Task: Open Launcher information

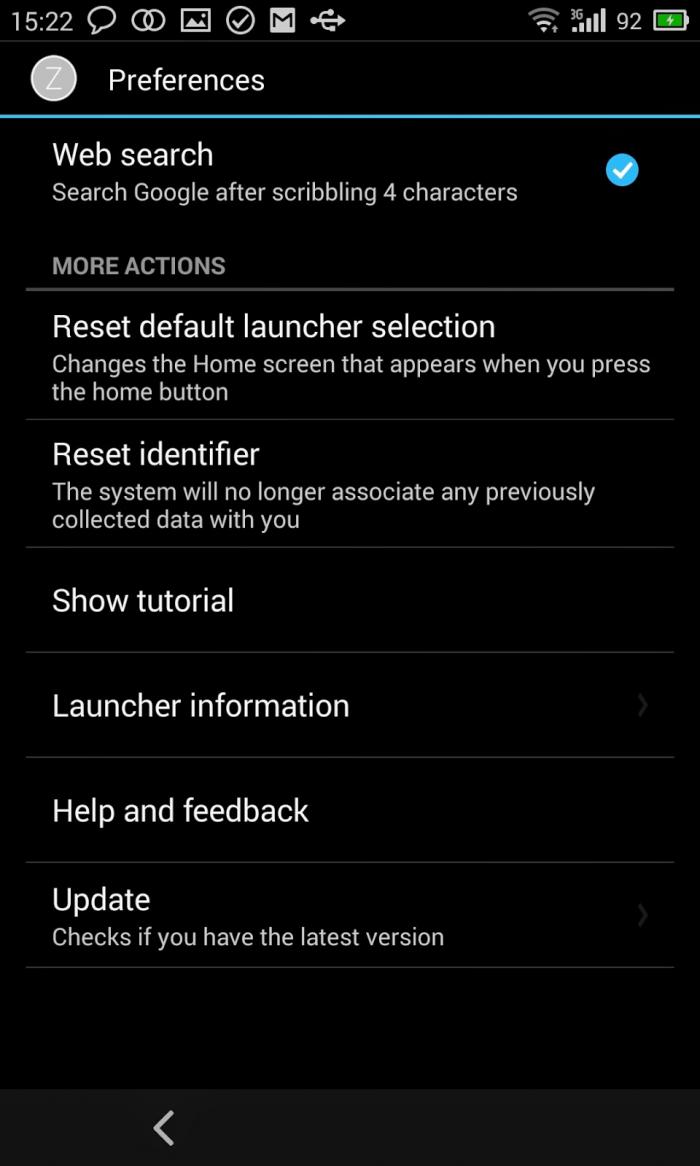Action: pyautogui.click(x=350, y=705)
